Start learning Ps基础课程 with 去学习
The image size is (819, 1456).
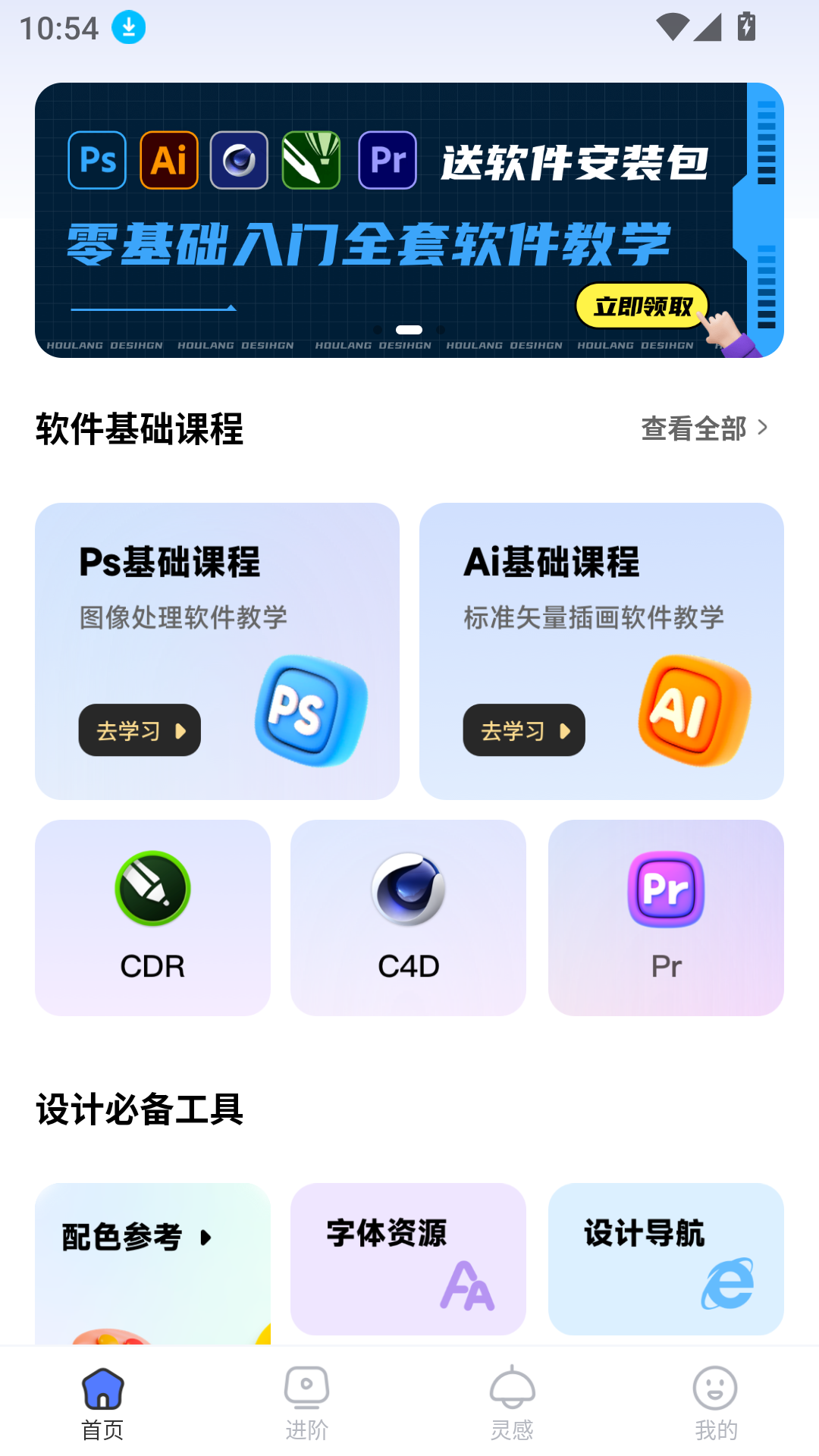pos(140,730)
